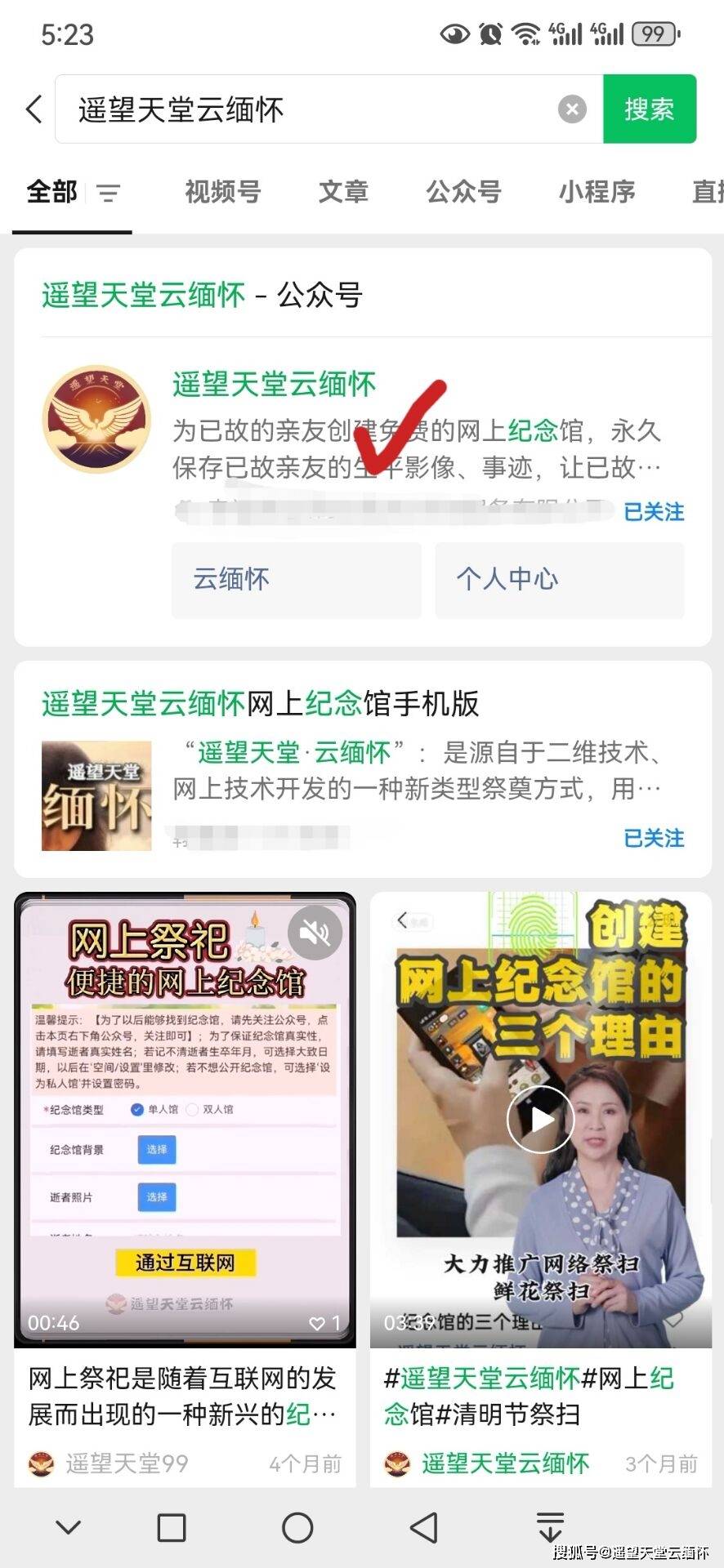Open the 遥望天堂云缅怀网上纪念馆手机版 result
The image size is (724, 1568).
click(260, 704)
